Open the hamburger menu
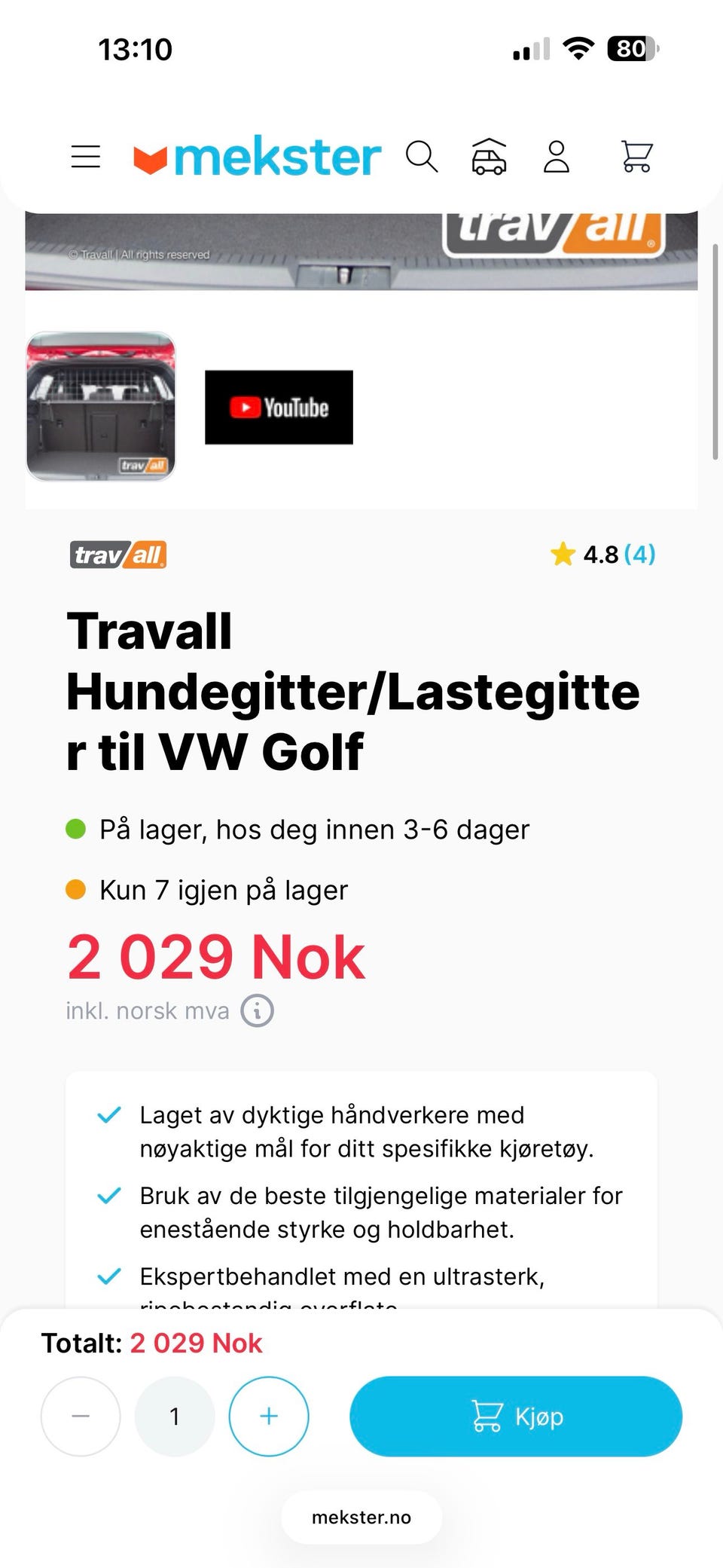 [x=84, y=157]
